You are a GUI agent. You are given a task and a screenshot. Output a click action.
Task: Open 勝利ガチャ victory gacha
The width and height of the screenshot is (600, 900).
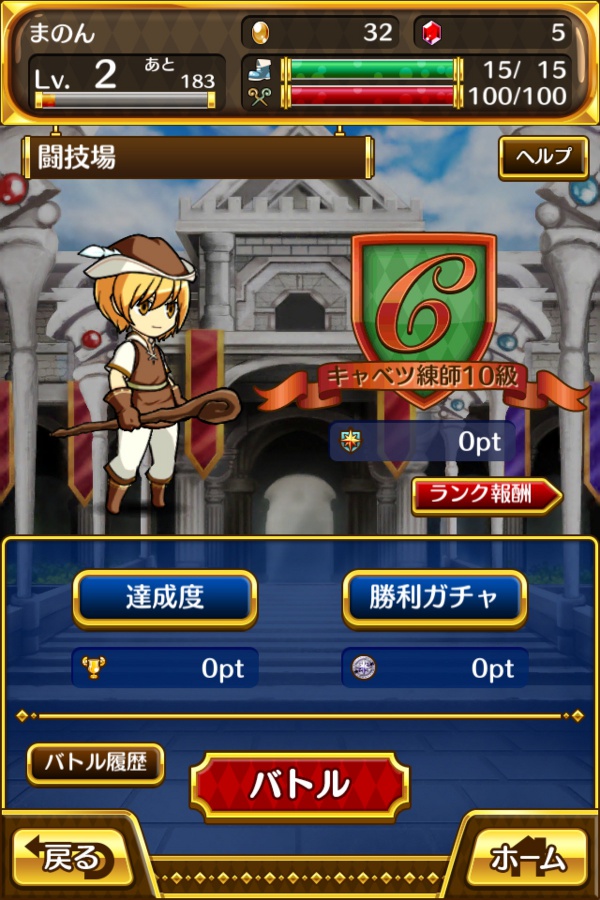tap(434, 598)
